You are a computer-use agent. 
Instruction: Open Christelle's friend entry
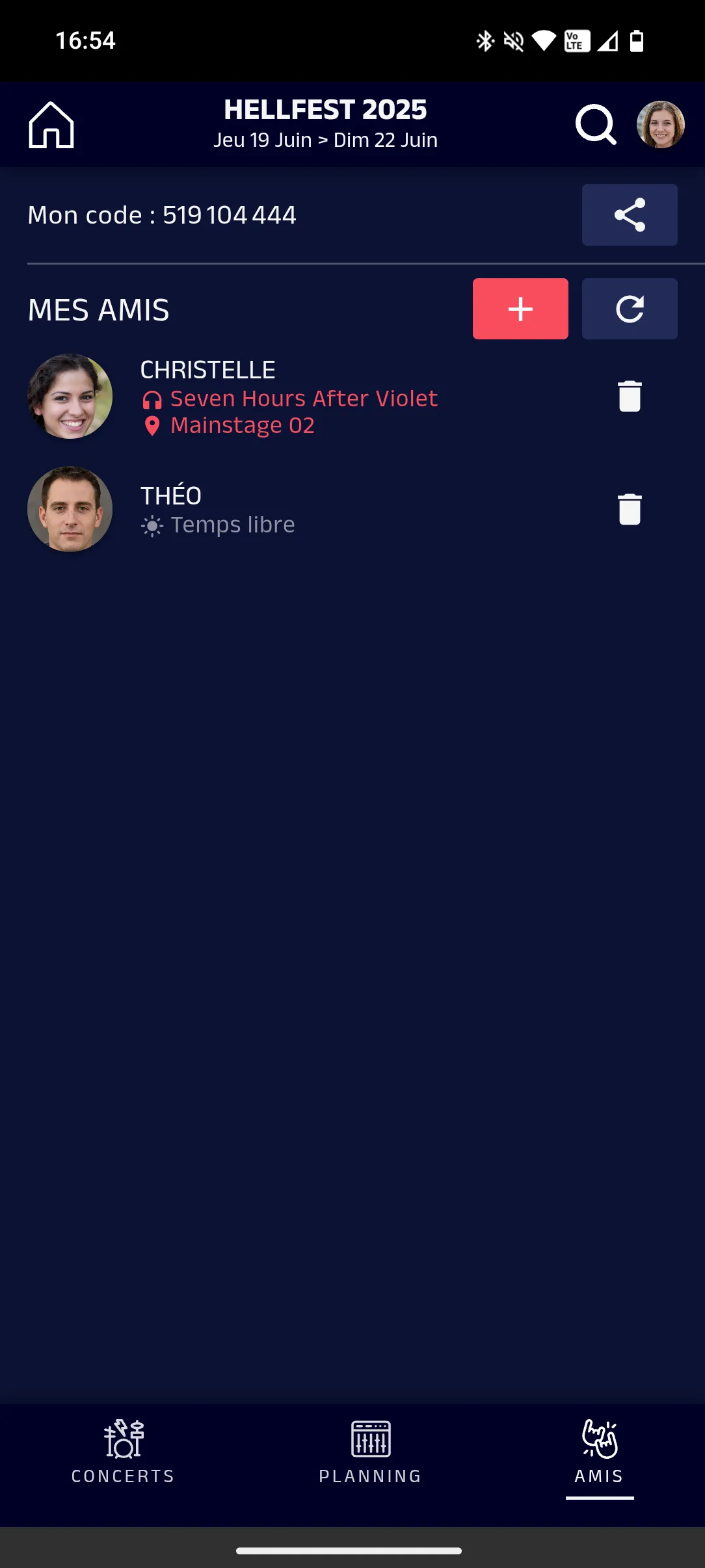point(289,397)
